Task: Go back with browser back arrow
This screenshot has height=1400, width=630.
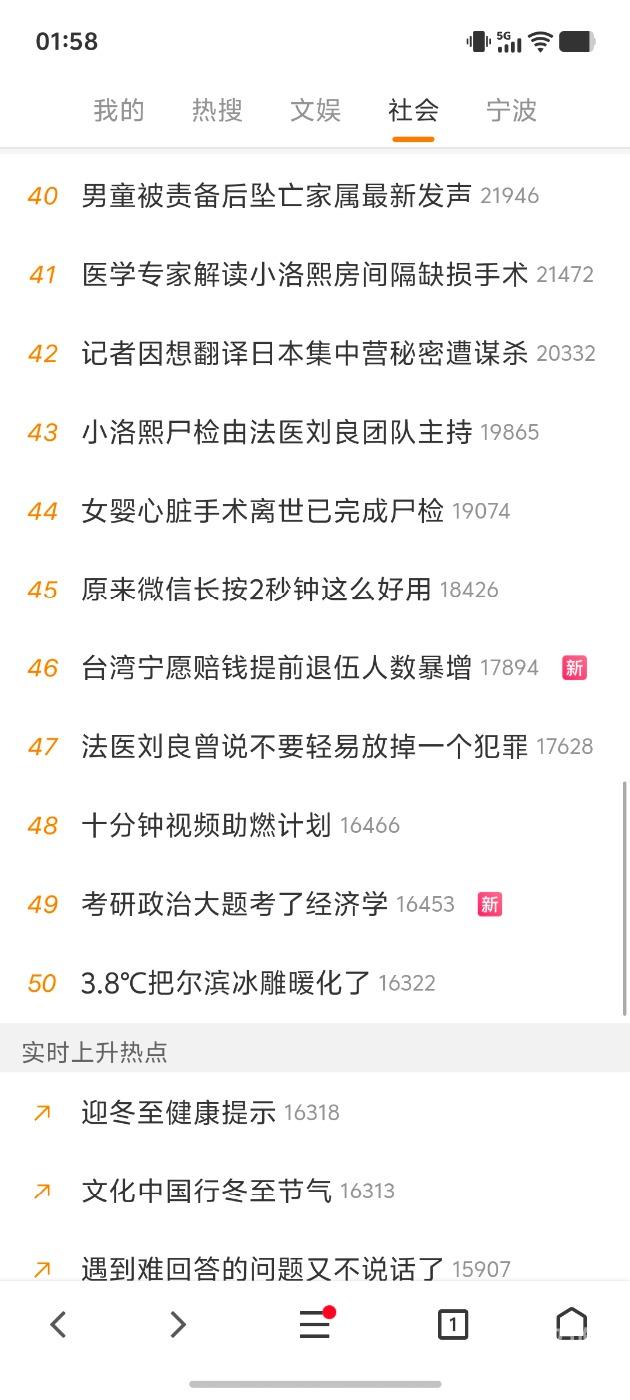Action: 58,1325
